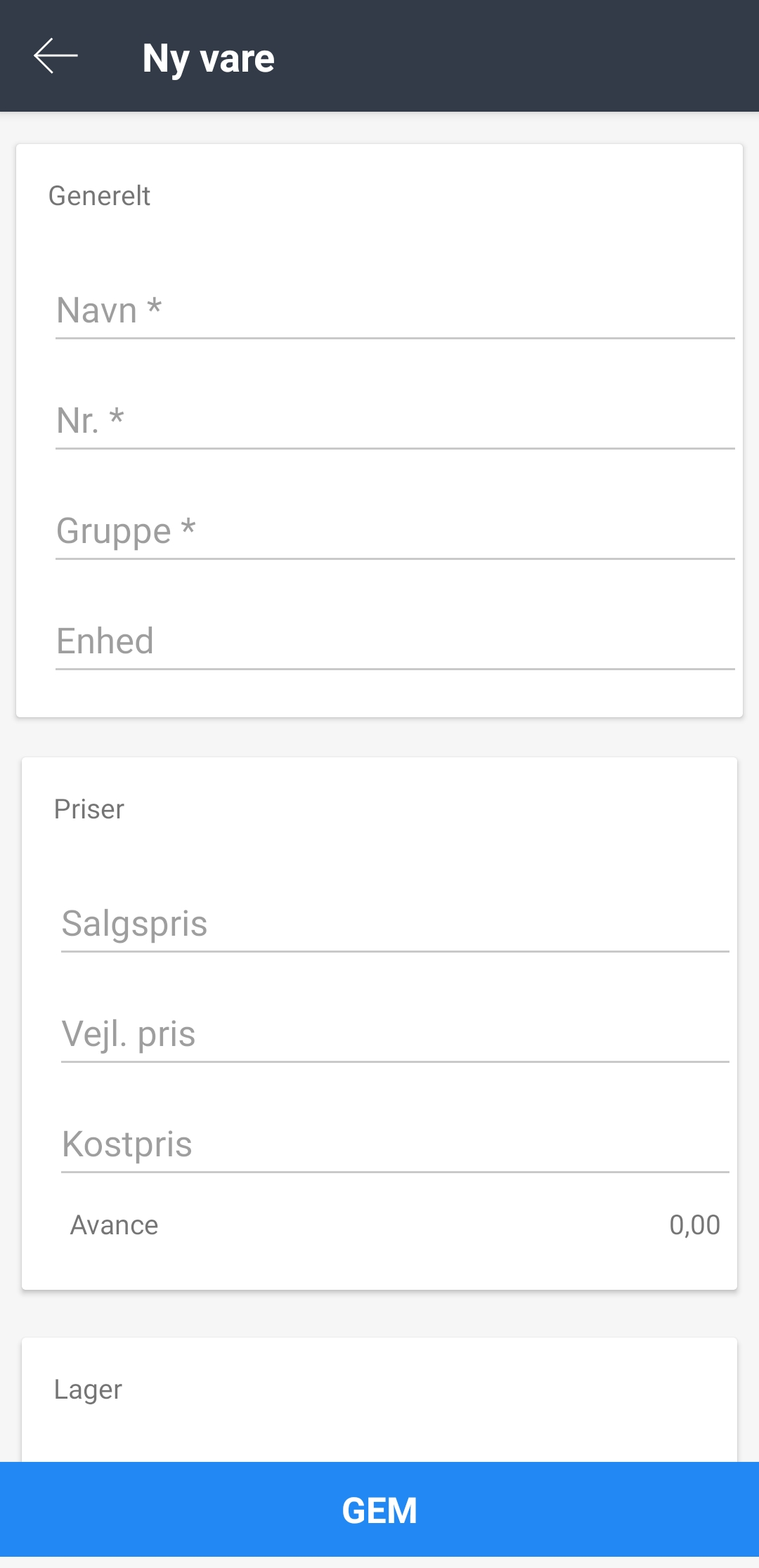Tap the Vejl. pris field
This screenshot has width=759, height=1568.
coord(395,1035)
